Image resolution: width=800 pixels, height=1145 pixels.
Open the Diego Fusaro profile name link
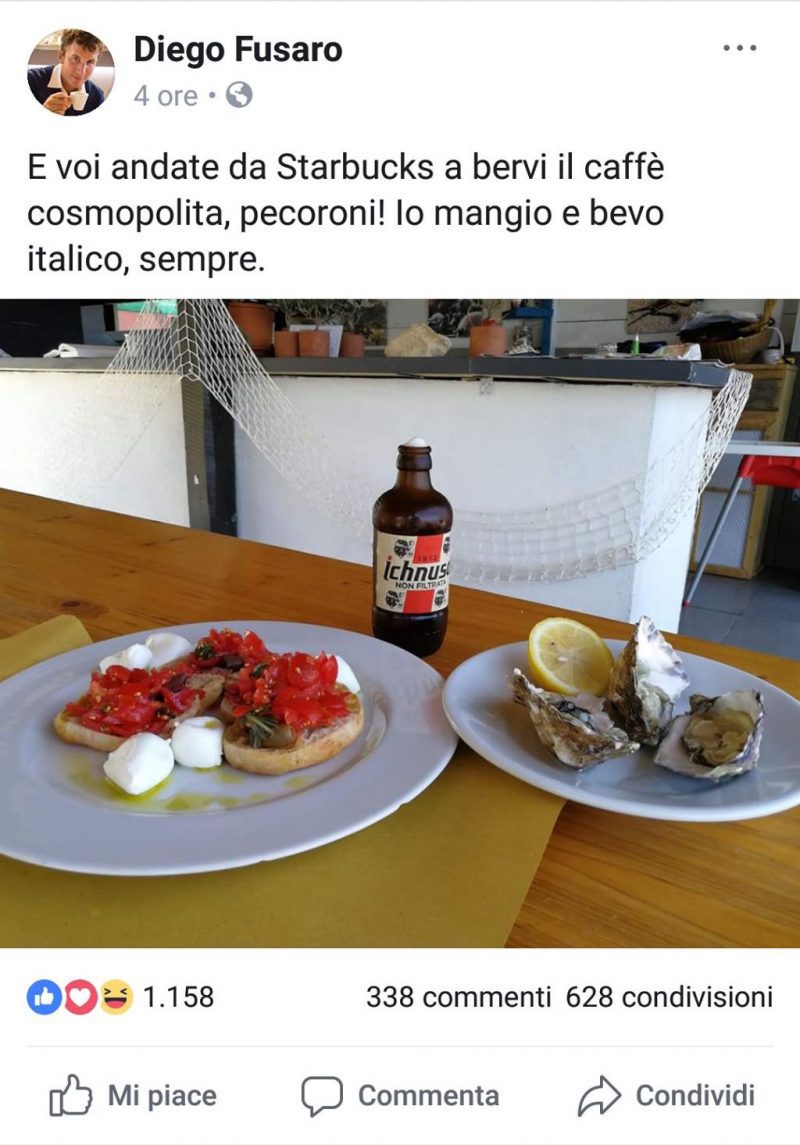[x=238, y=49]
